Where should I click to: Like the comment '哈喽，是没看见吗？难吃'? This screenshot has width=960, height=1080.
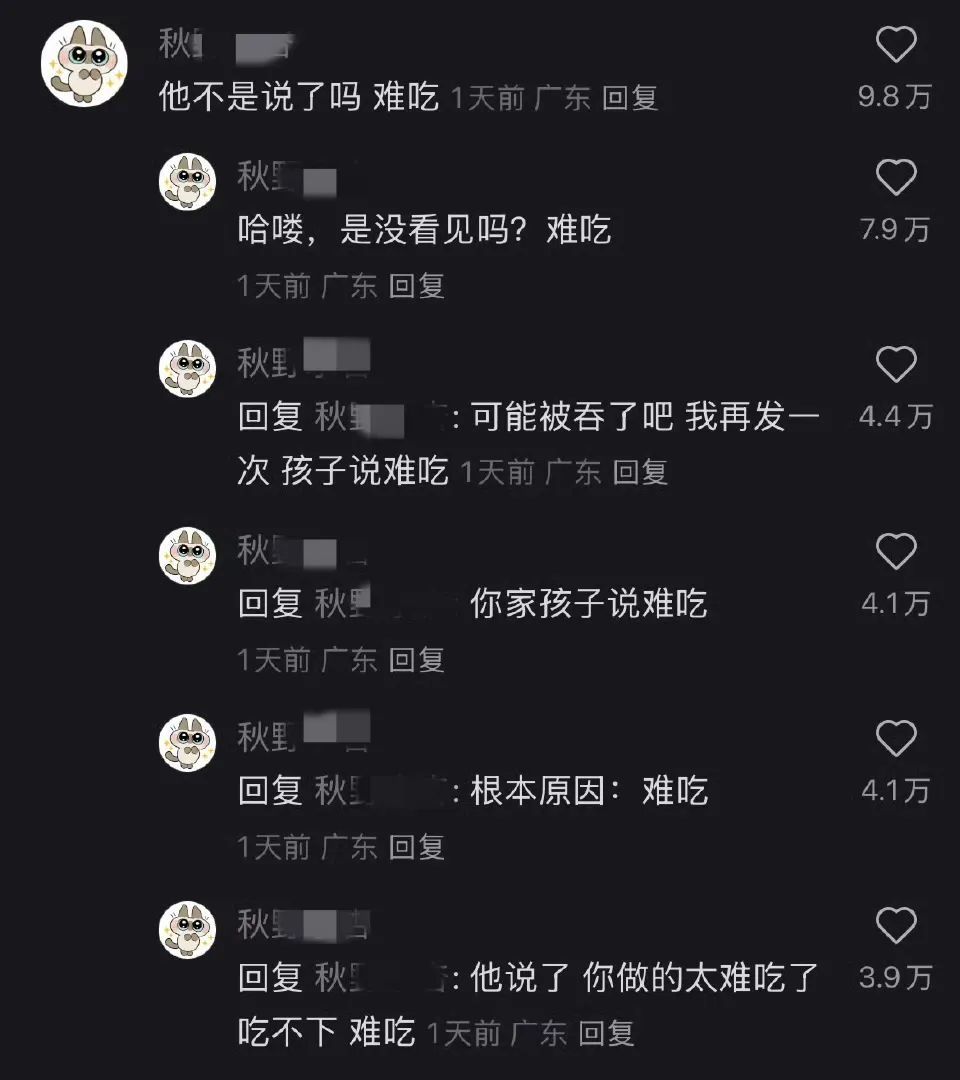[895, 178]
